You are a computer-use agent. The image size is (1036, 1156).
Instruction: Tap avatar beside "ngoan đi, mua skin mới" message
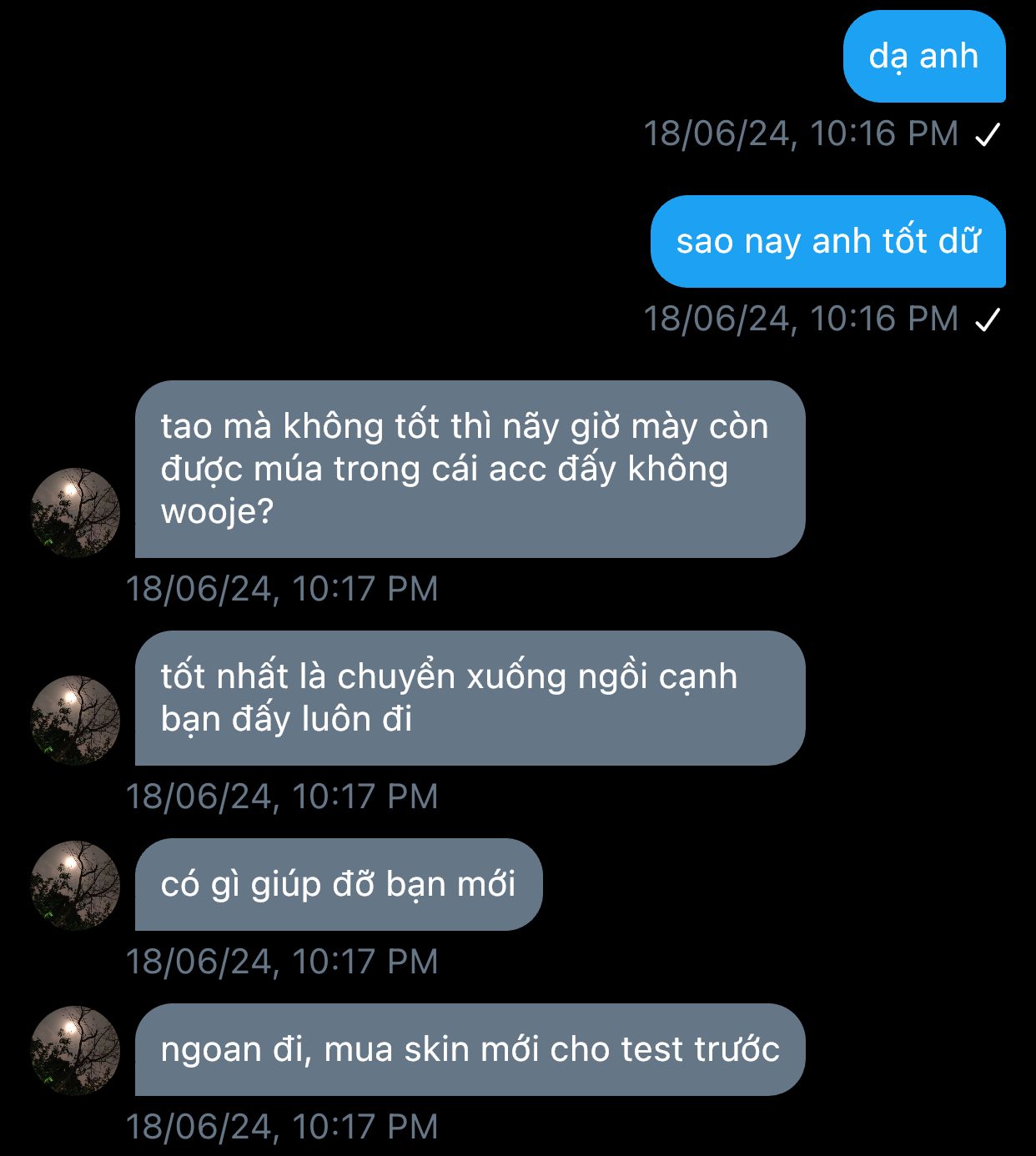pos(75,1051)
